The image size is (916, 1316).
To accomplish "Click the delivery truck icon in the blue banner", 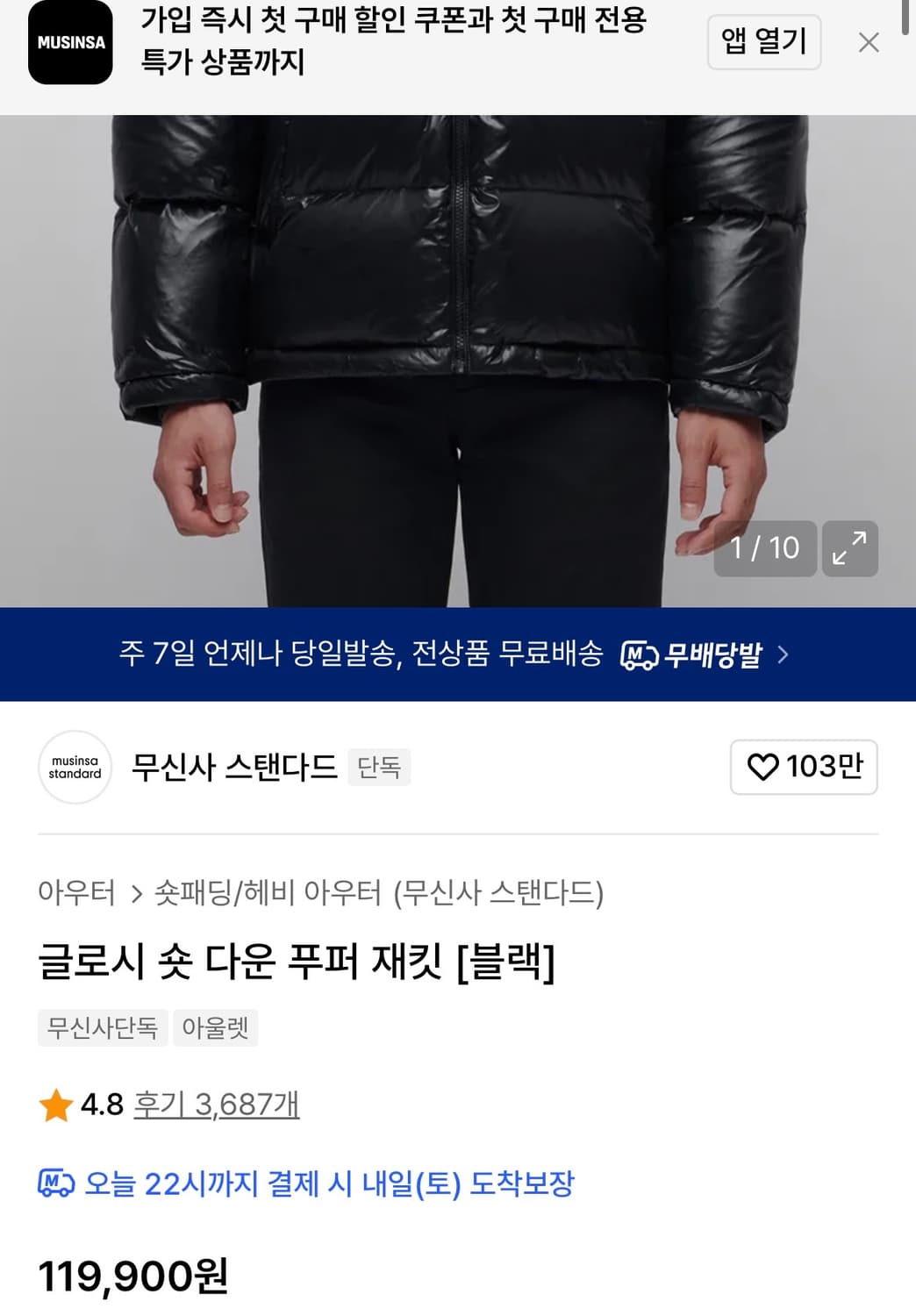I will 640,654.
